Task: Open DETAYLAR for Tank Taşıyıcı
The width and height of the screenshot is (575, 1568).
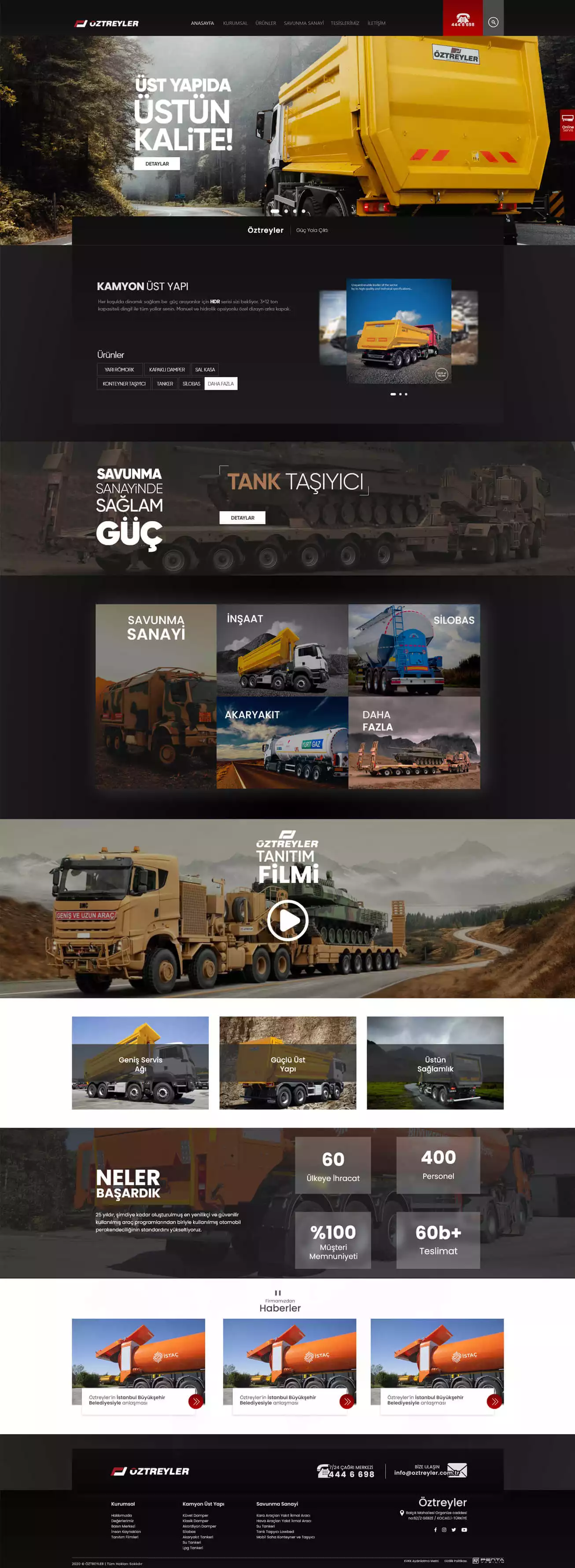Action: [x=242, y=518]
